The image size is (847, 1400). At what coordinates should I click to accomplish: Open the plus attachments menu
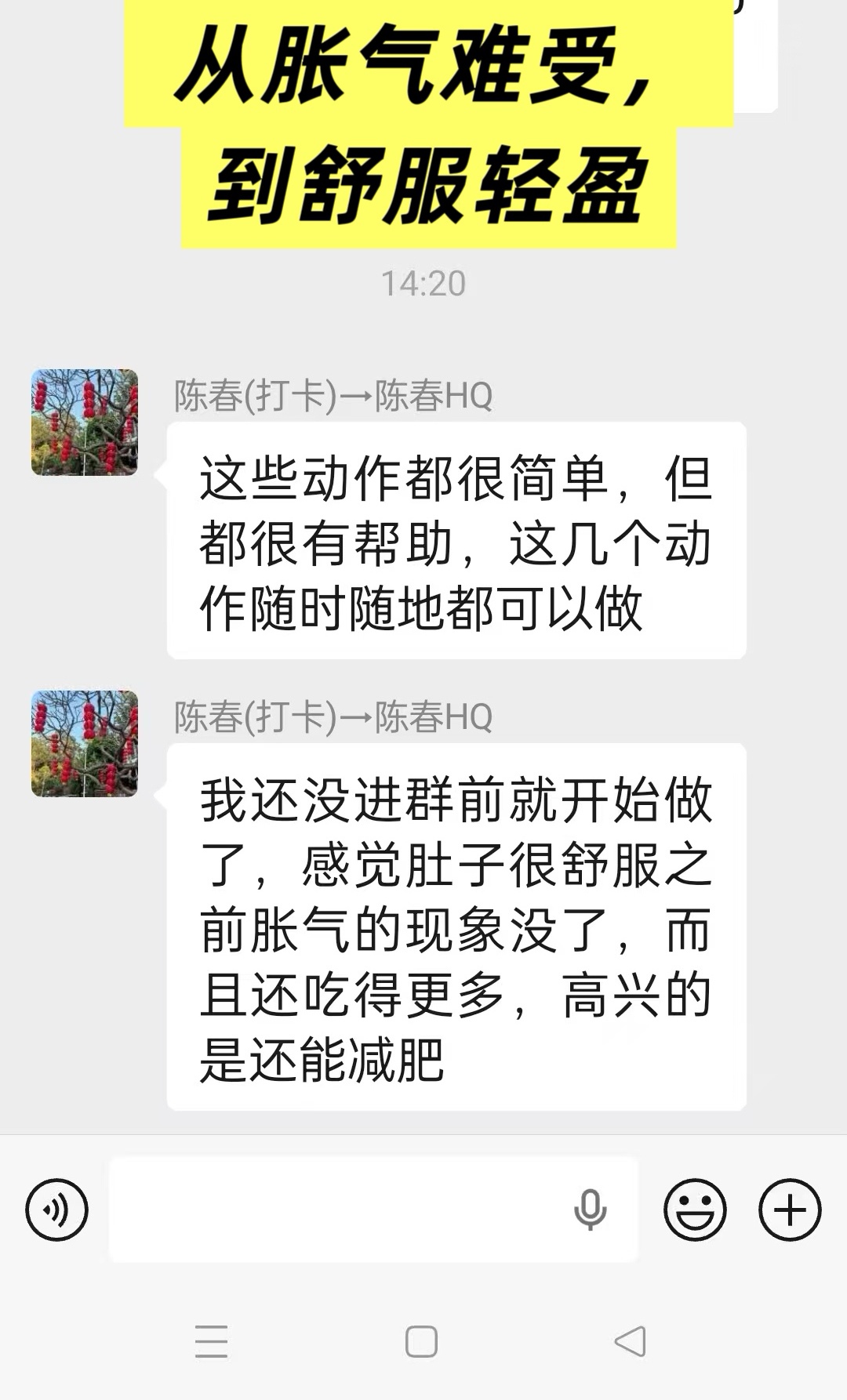(789, 1210)
